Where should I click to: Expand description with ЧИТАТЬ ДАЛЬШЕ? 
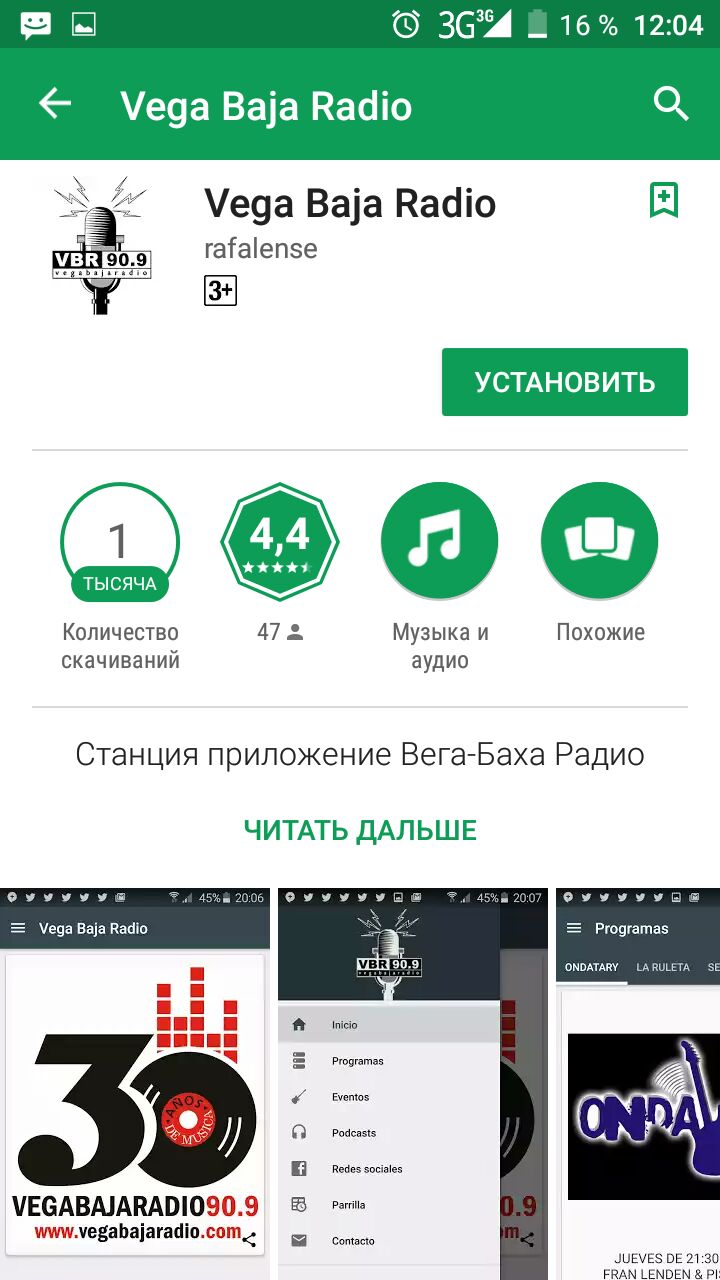(x=360, y=830)
